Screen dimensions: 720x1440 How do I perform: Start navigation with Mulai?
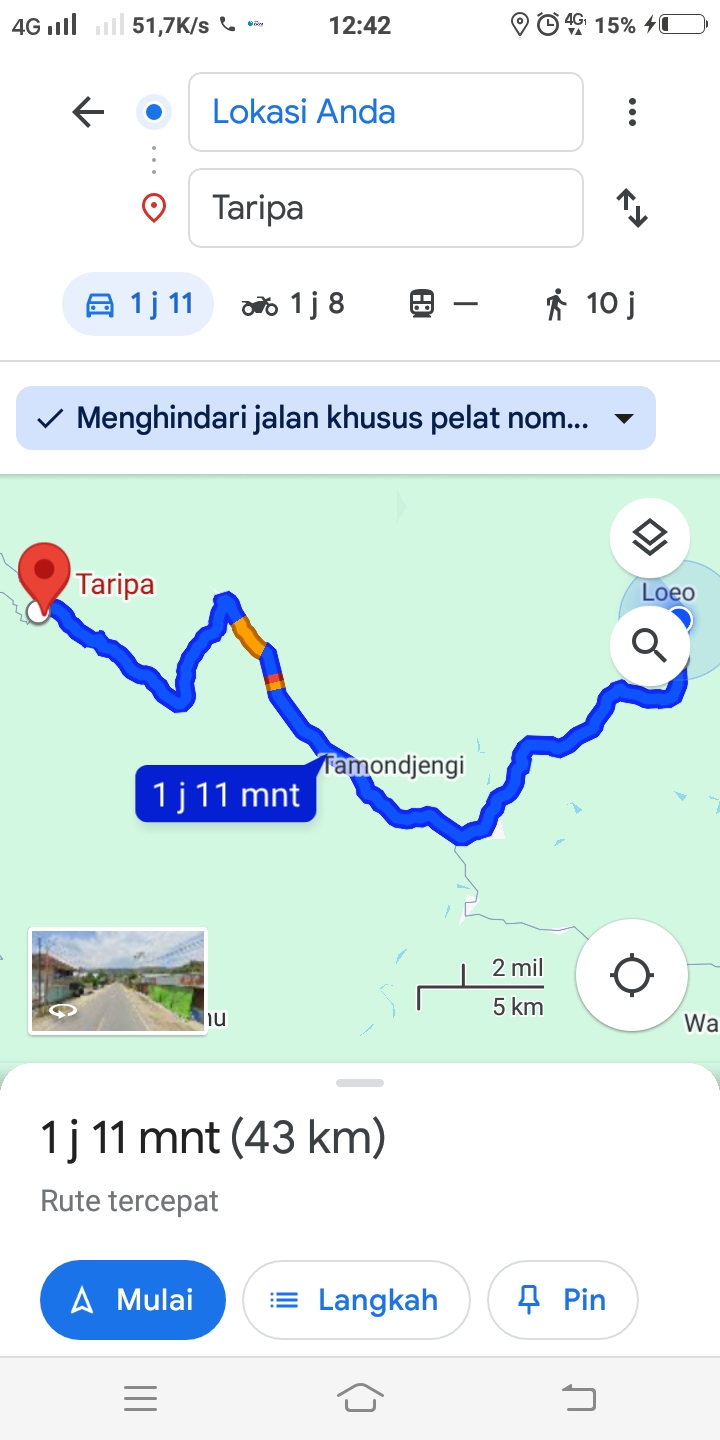pos(133,1300)
